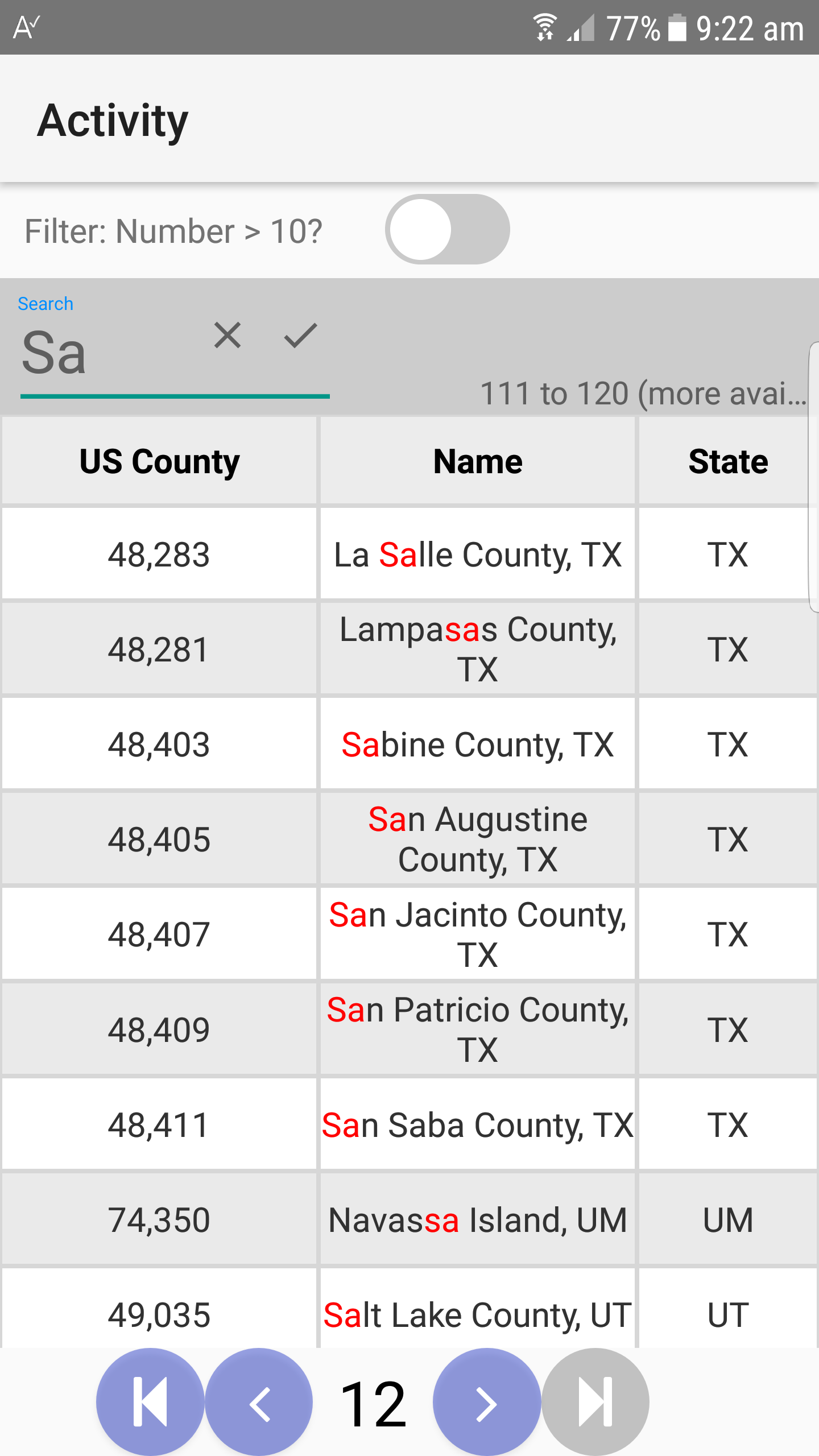Confirm the search with the checkmark icon
Image resolution: width=819 pixels, height=1456 pixels.
(300, 335)
